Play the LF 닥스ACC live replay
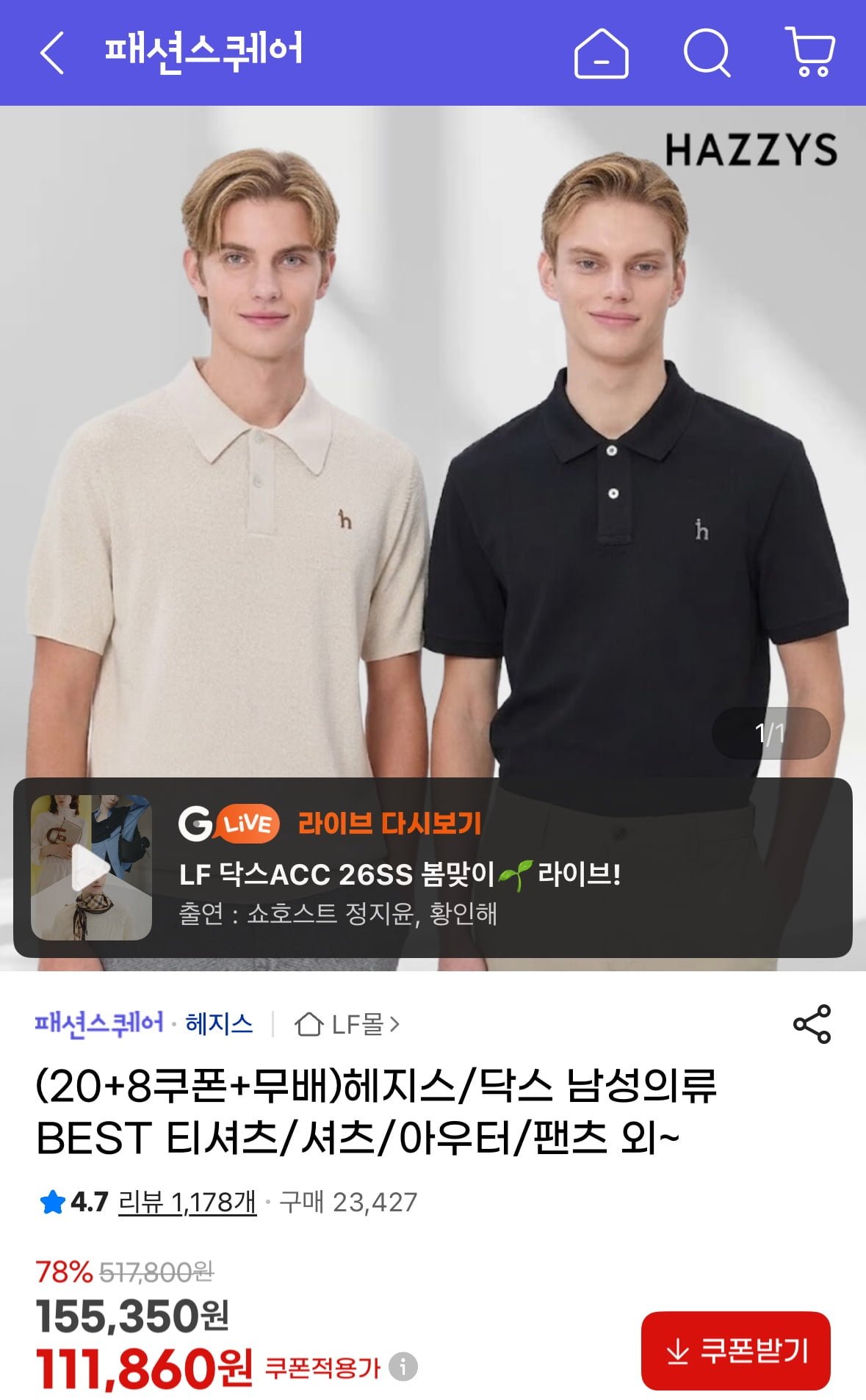The image size is (866, 1400). (x=91, y=868)
